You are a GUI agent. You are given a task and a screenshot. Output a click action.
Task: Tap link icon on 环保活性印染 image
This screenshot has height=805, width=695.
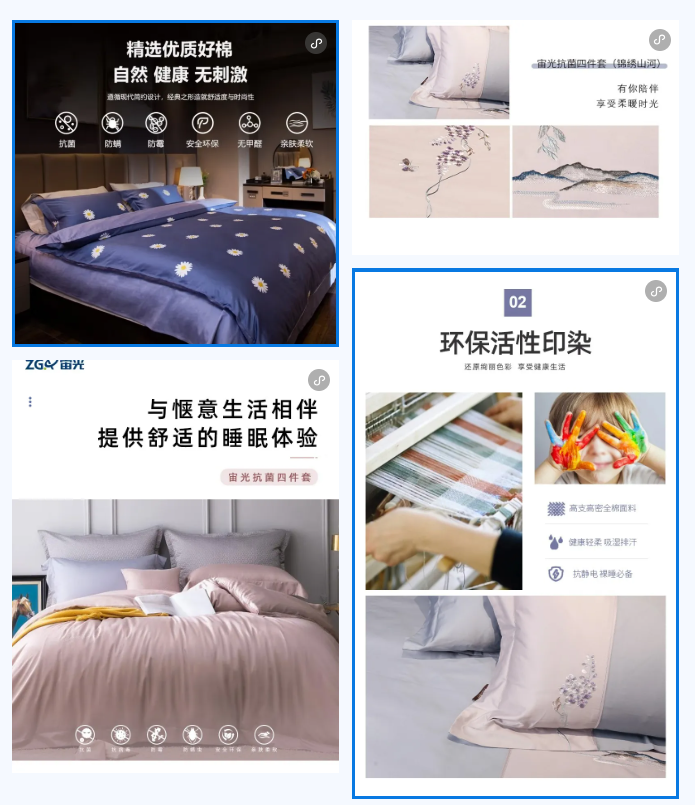(x=656, y=291)
